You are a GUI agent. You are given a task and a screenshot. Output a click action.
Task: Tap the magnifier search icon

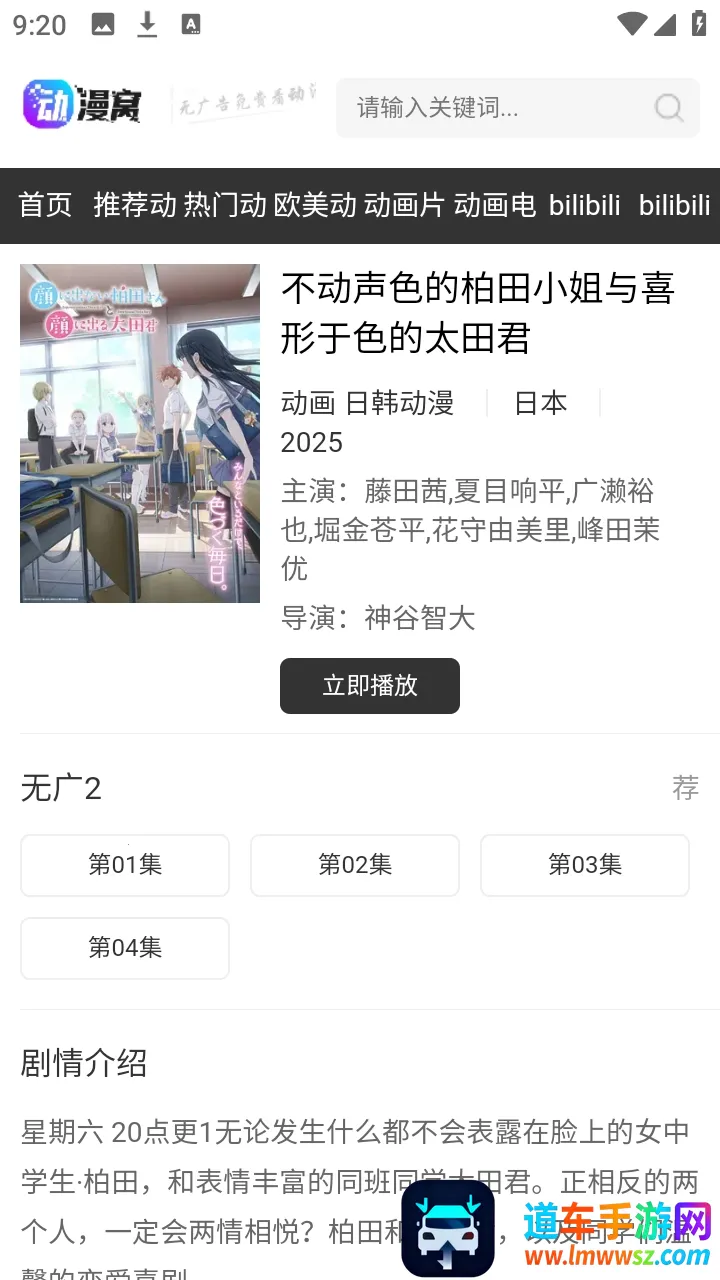click(x=669, y=108)
